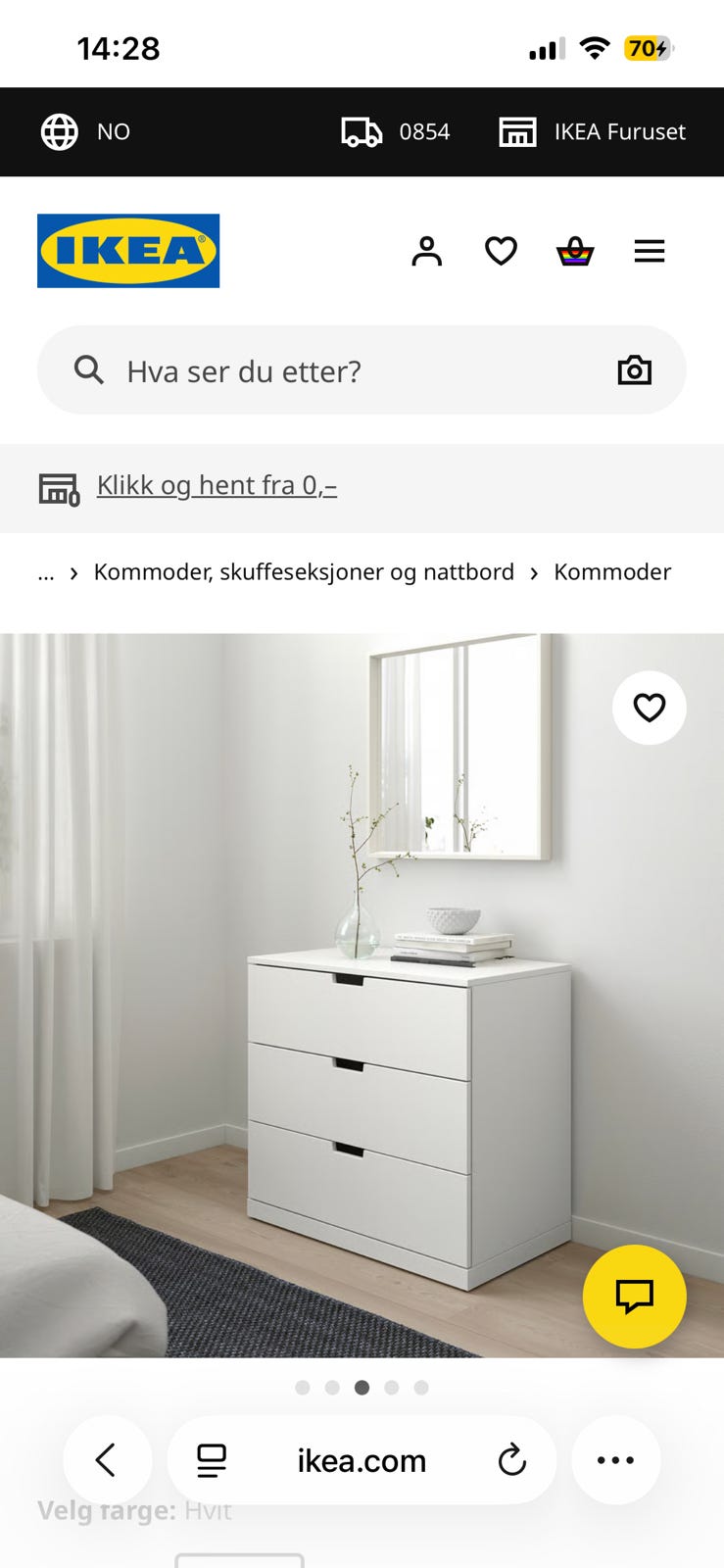The height and width of the screenshot is (1568, 724).
Task: Expand the collapsed breadcrumb ellipsis
Action: click(45, 572)
